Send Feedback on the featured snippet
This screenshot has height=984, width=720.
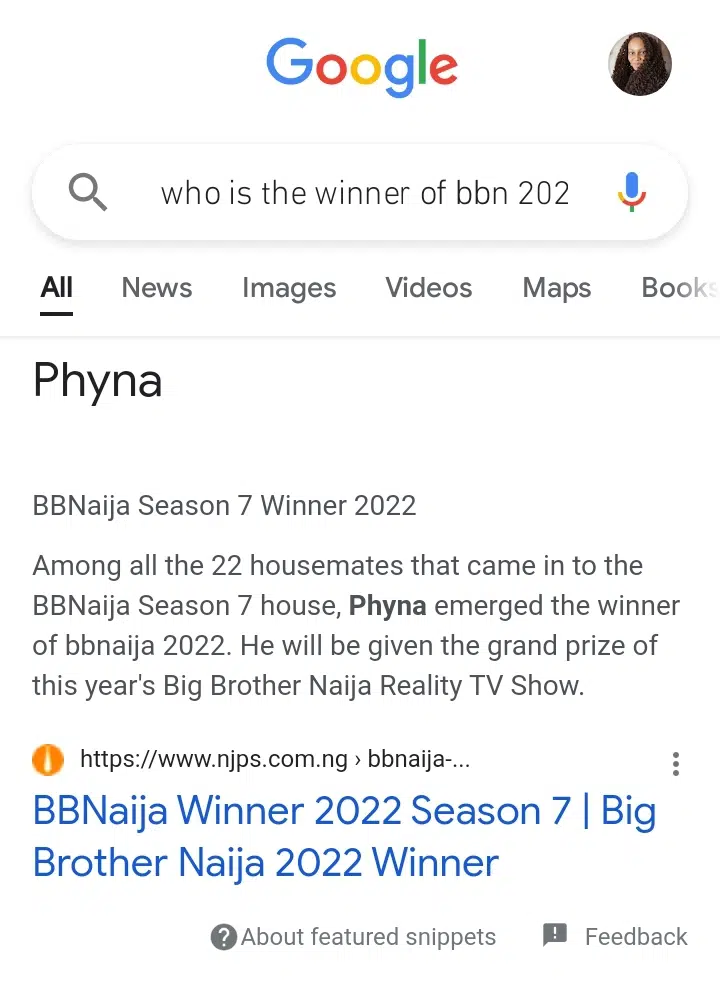[x=637, y=936]
